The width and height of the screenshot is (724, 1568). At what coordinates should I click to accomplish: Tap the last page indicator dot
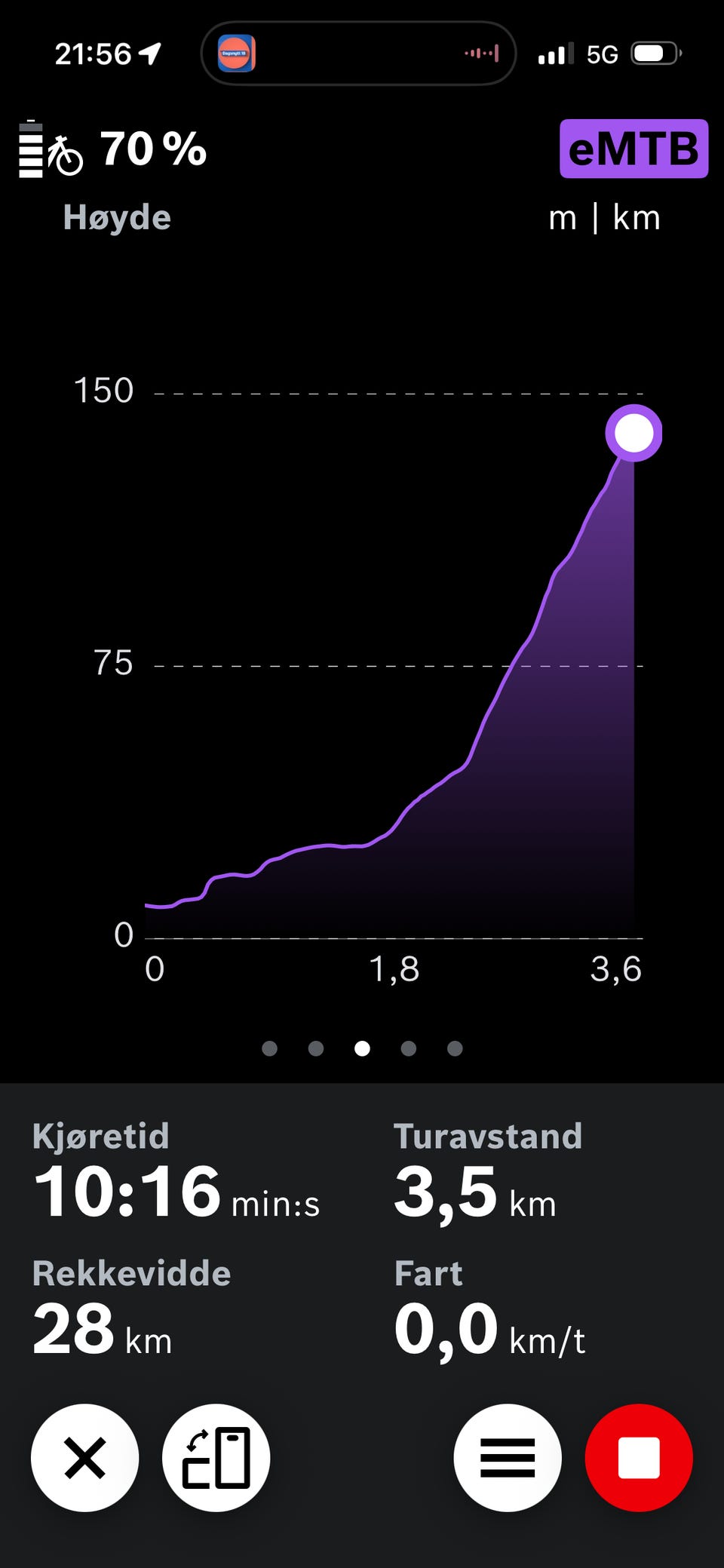point(455,1048)
